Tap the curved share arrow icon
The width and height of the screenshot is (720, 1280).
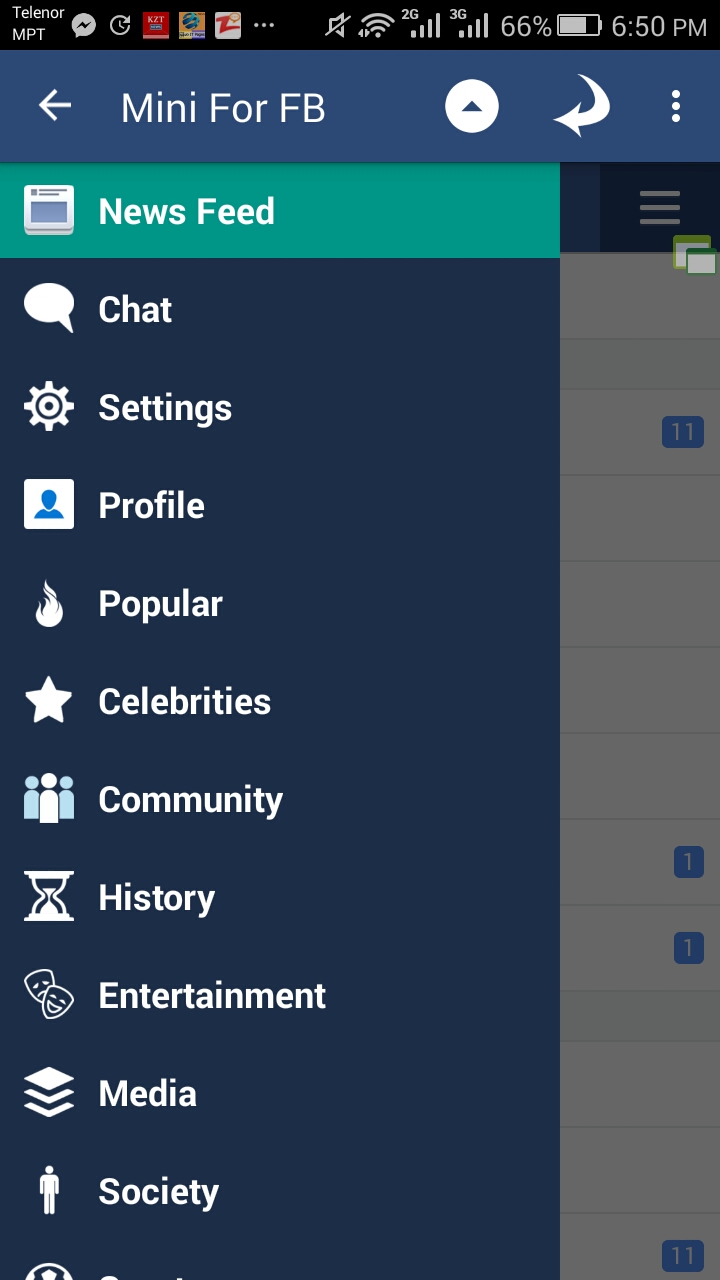[x=582, y=106]
